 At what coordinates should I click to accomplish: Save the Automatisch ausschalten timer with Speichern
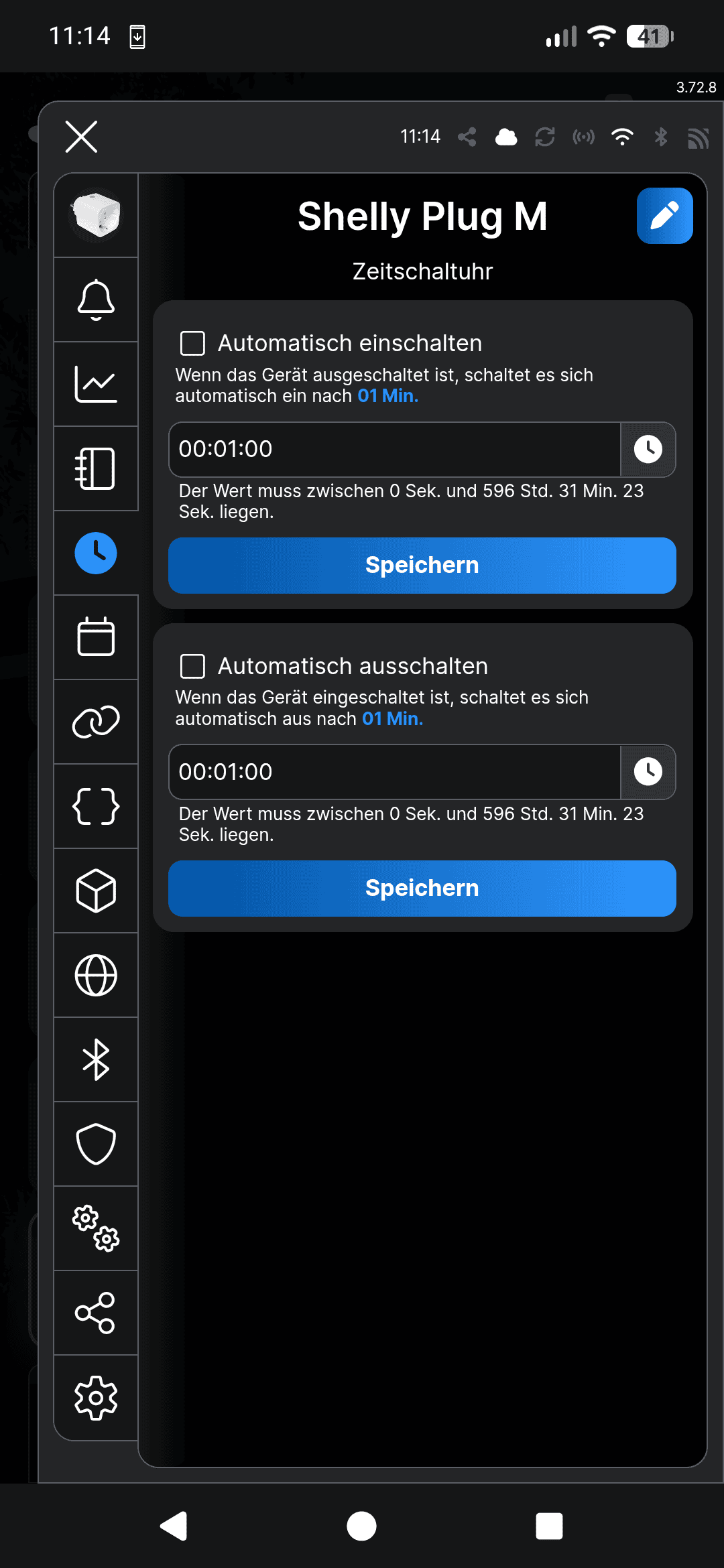[x=422, y=889]
